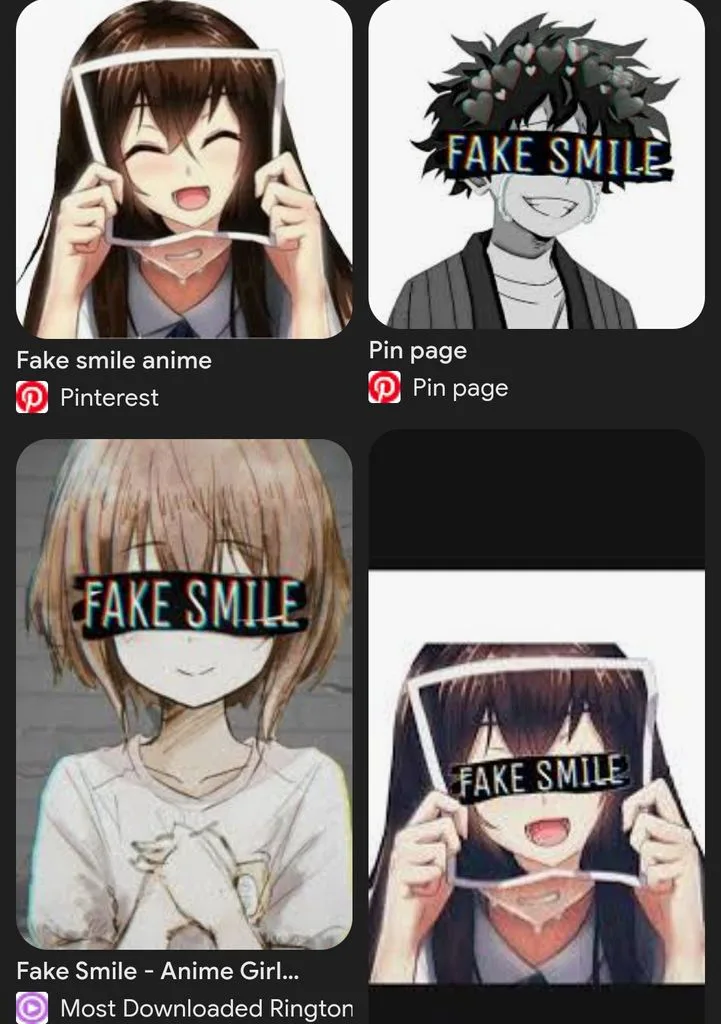Visit the Pinterest source under 'Fake smile anime'
This screenshot has width=721, height=1024.
tap(88, 397)
